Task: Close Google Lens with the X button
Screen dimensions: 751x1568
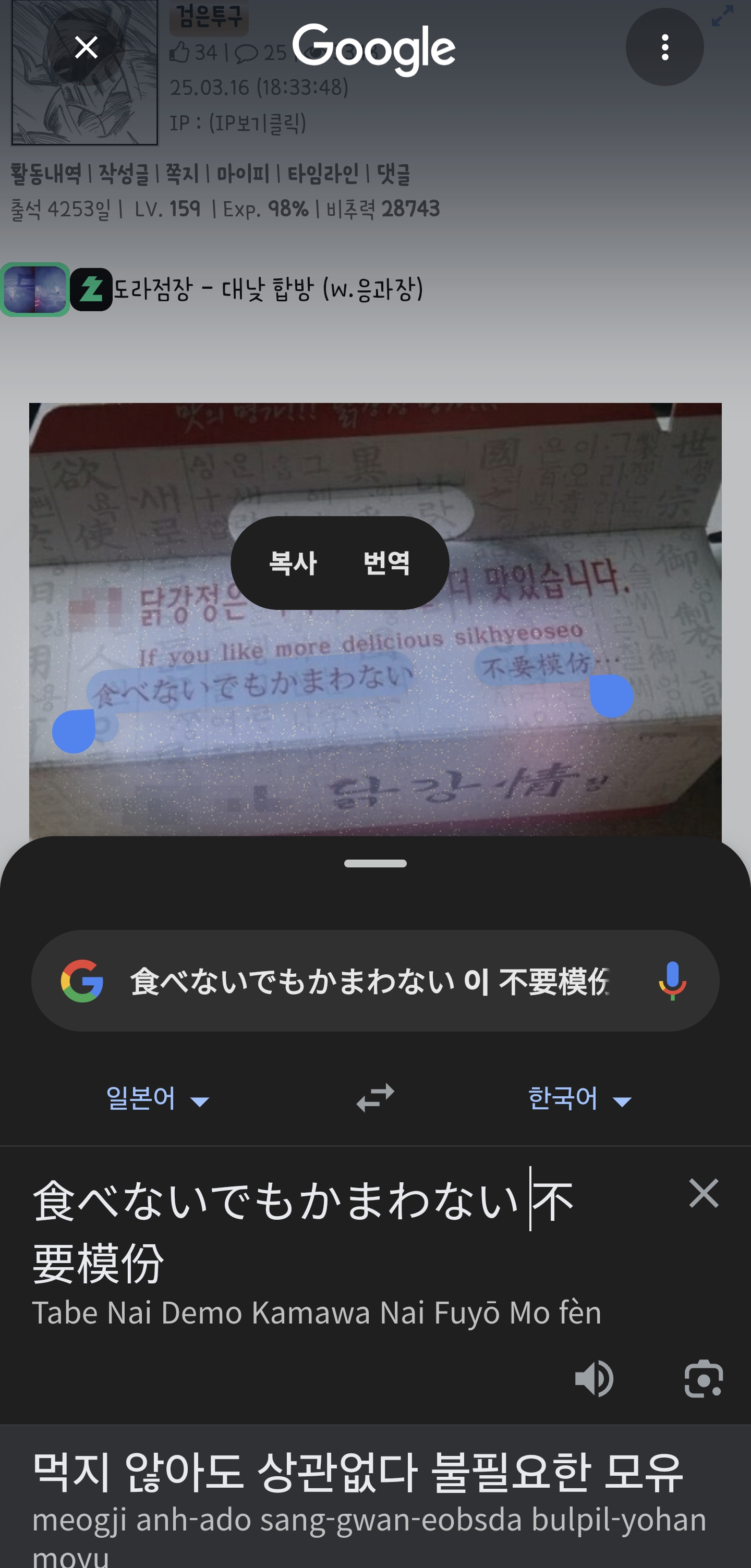Action: click(x=86, y=47)
